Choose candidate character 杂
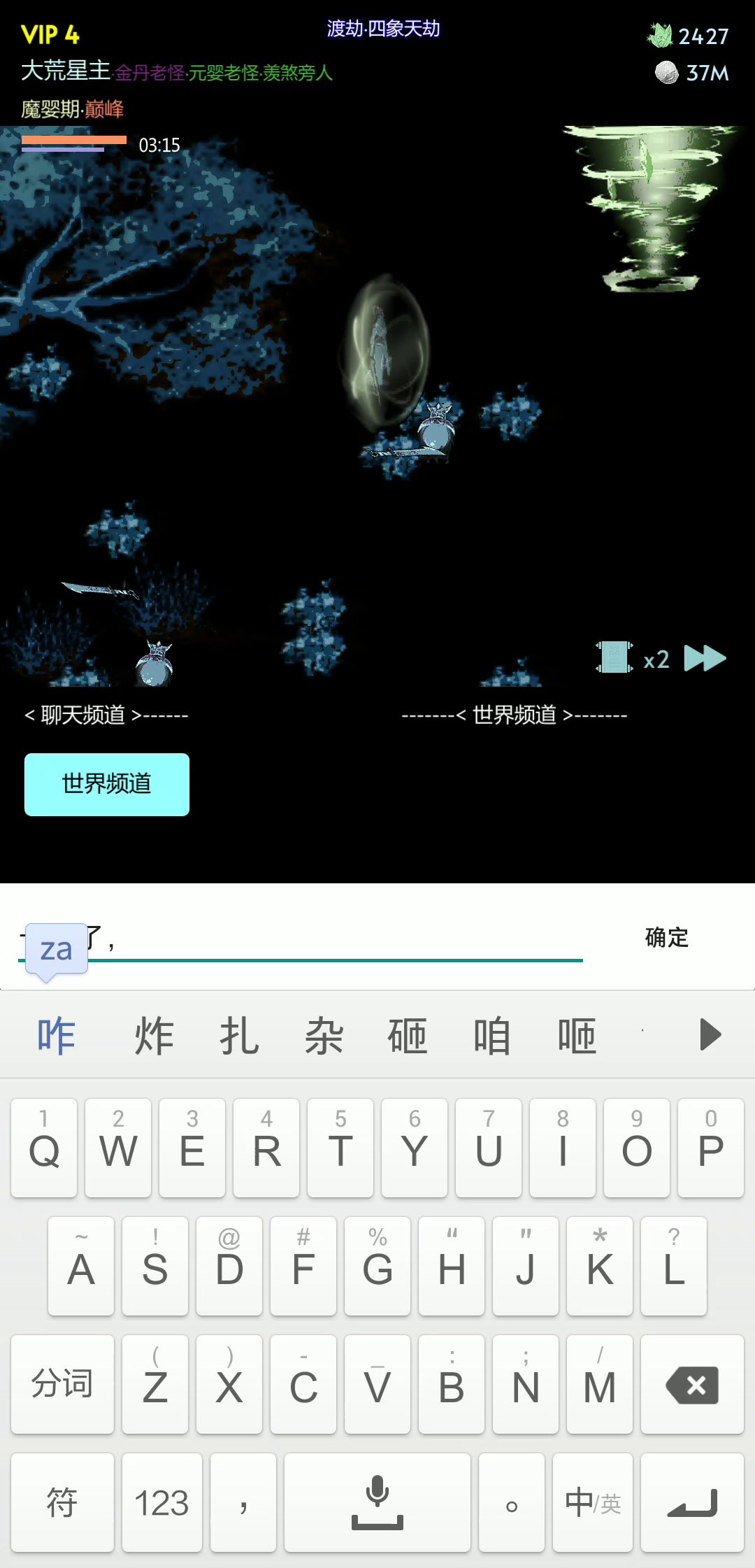This screenshot has height=1568, width=755. coord(324,1036)
